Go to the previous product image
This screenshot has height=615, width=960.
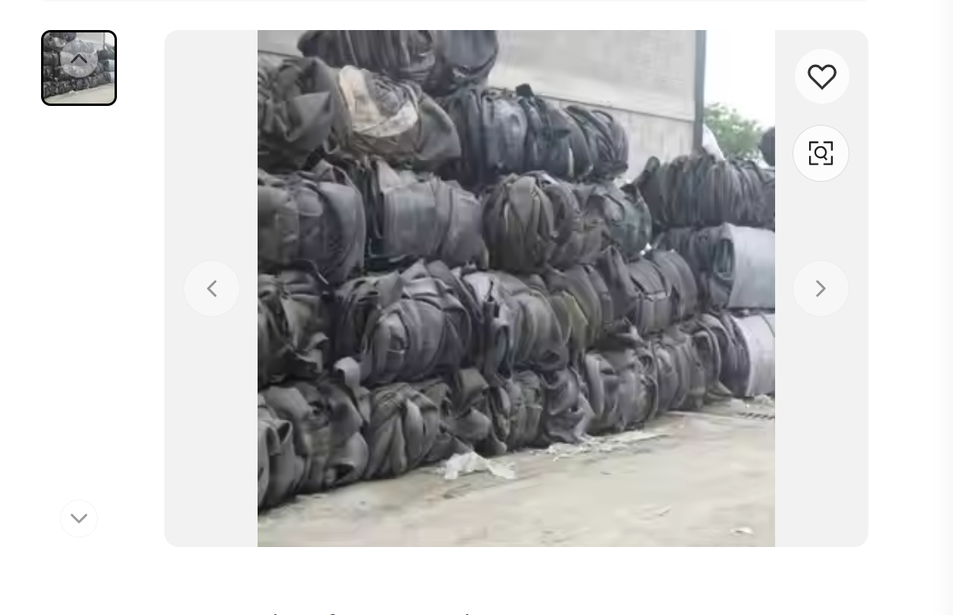[212, 289]
